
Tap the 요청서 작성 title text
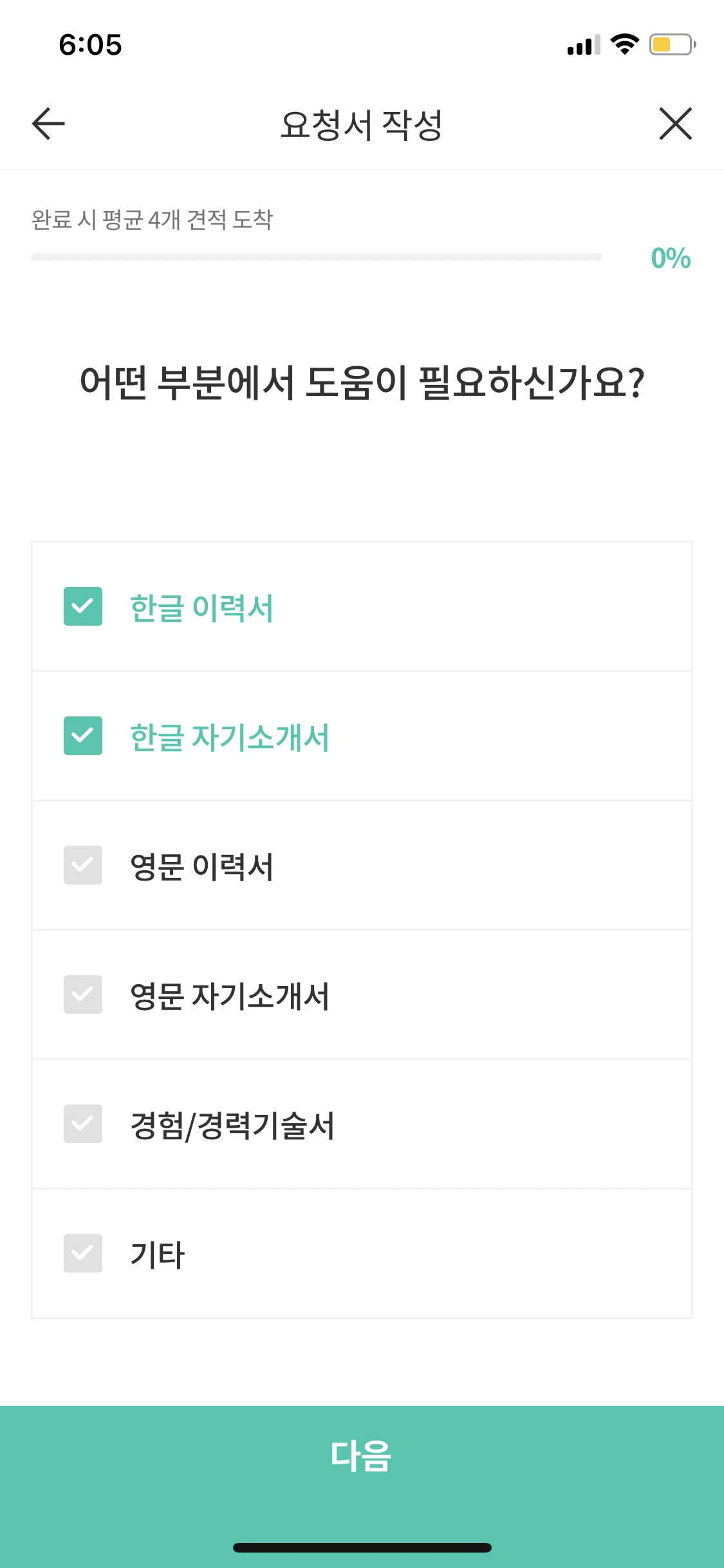(362, 124)
